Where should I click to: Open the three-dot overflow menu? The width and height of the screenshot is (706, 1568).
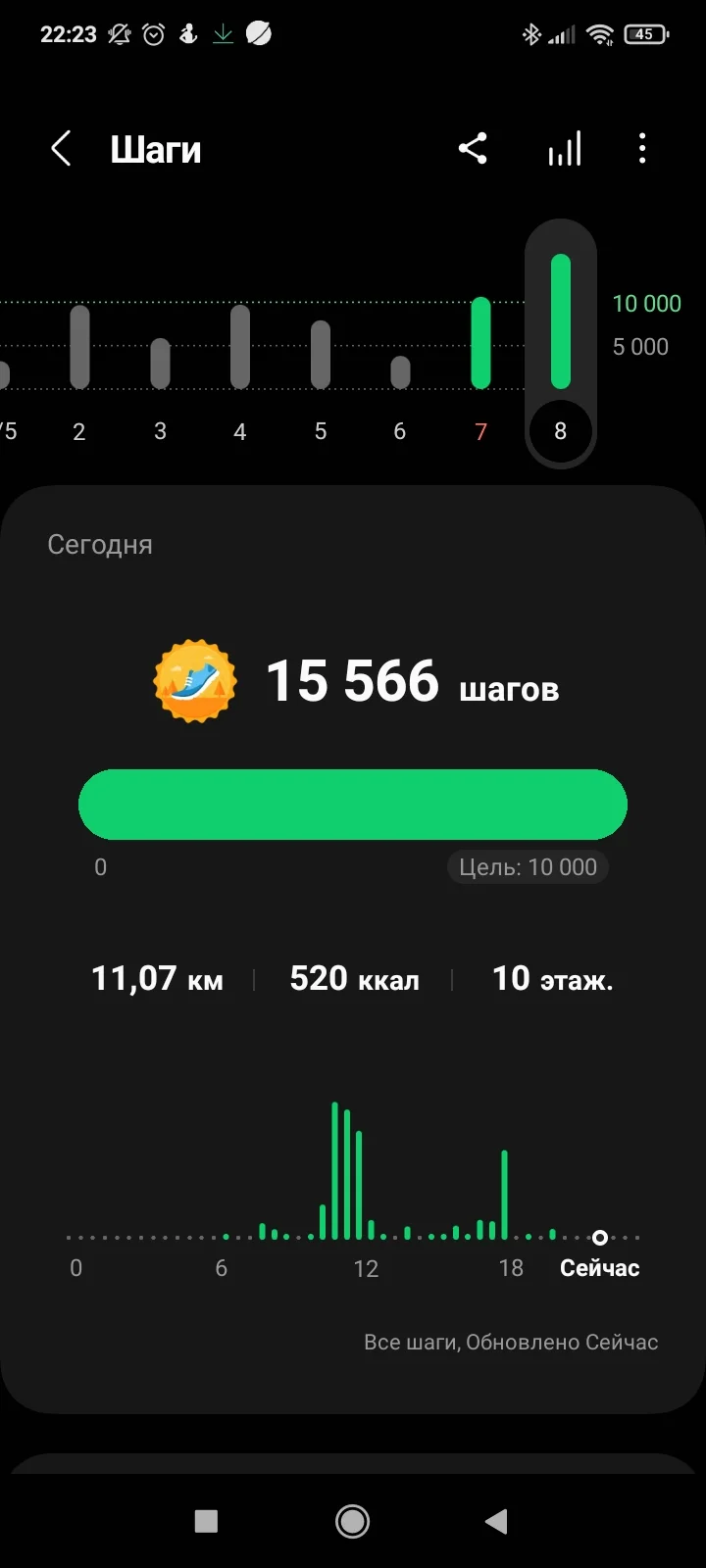[x=642, y=149]
